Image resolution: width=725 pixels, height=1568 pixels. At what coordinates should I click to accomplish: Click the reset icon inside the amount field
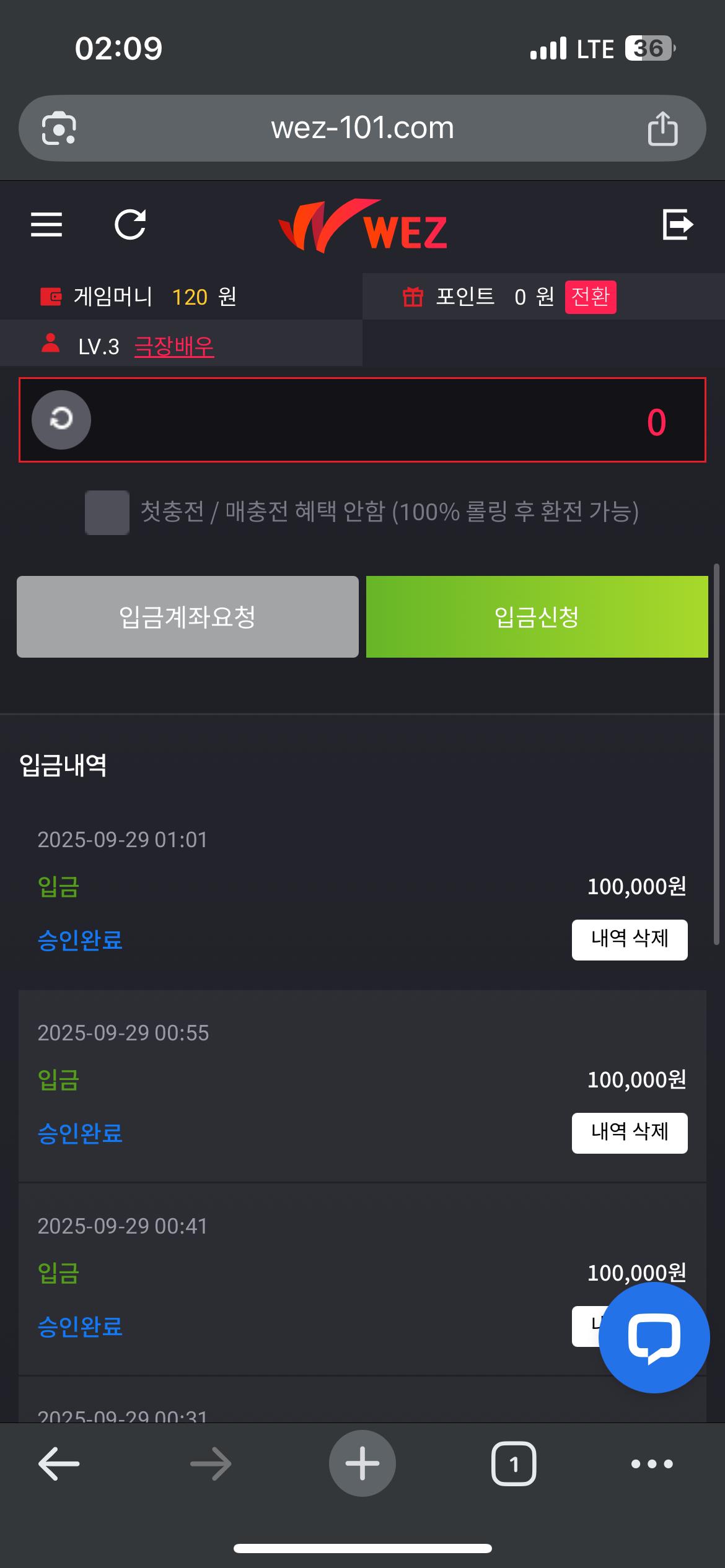tap(60, 420)
